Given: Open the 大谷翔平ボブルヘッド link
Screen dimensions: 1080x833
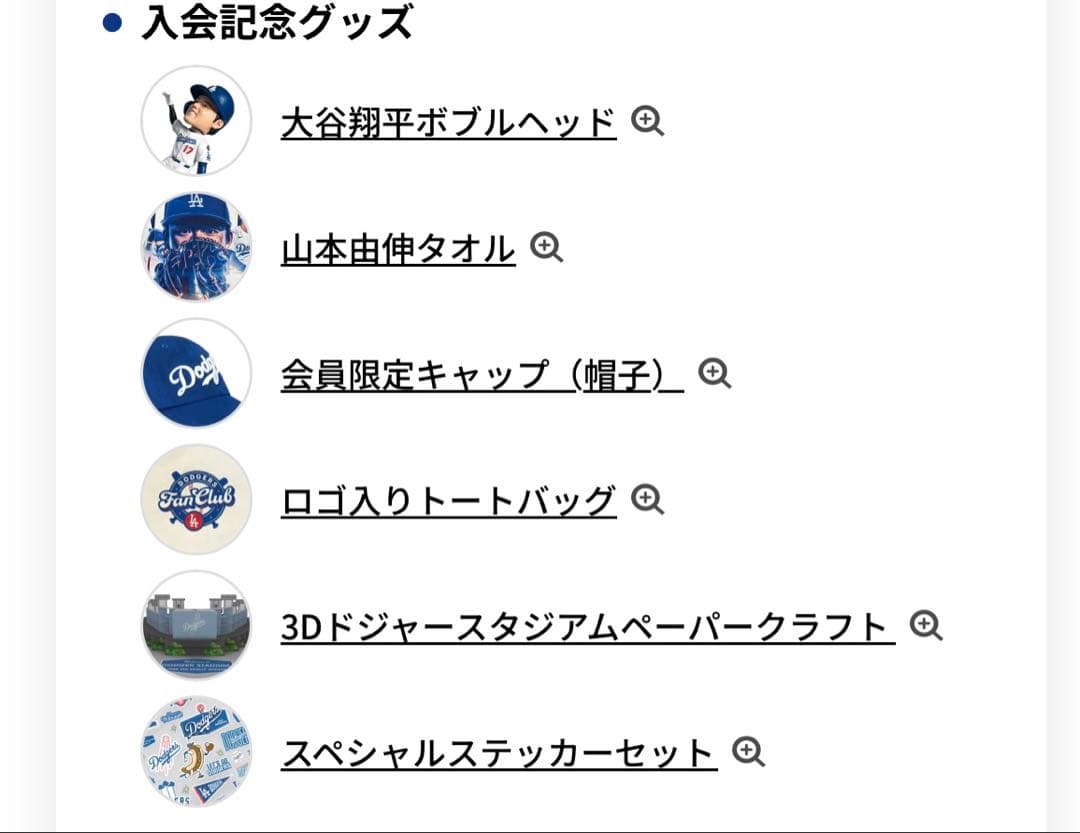Looking at the screenshot, I should pyautogui.click(x=448, y=123).
